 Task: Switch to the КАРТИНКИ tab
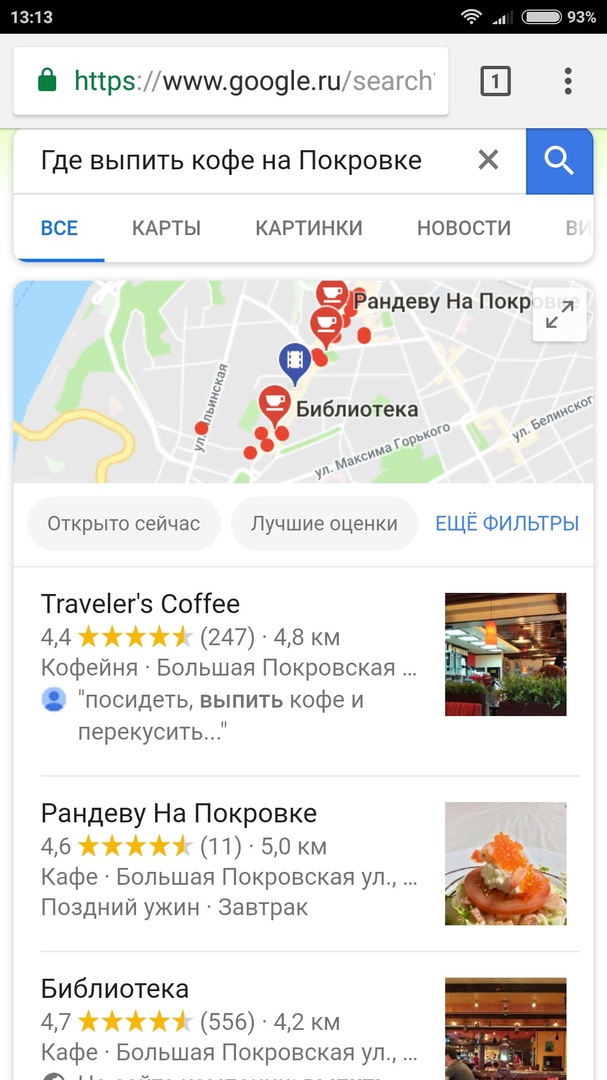[308, 228]
